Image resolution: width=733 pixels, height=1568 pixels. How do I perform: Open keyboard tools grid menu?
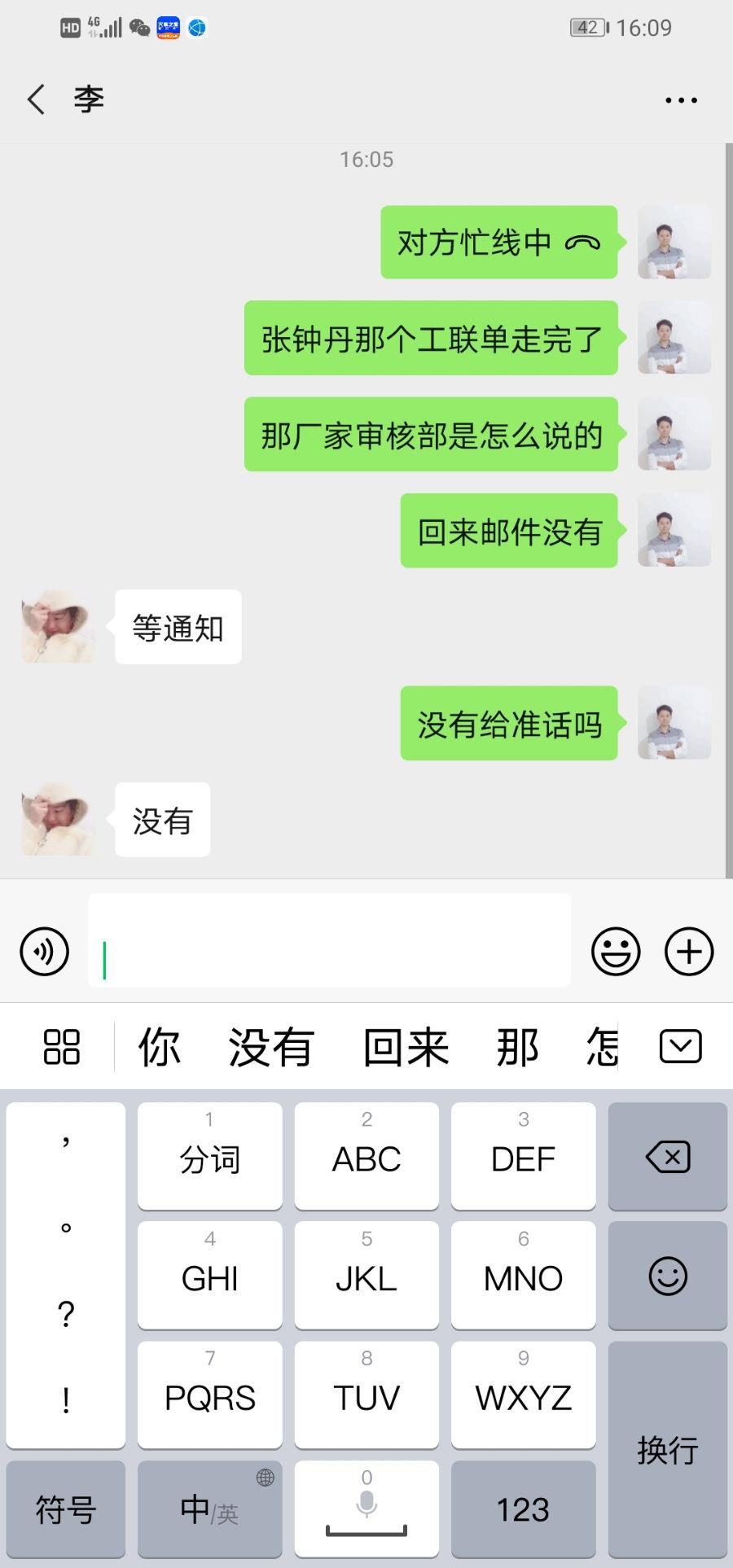tap(62, 1047)
